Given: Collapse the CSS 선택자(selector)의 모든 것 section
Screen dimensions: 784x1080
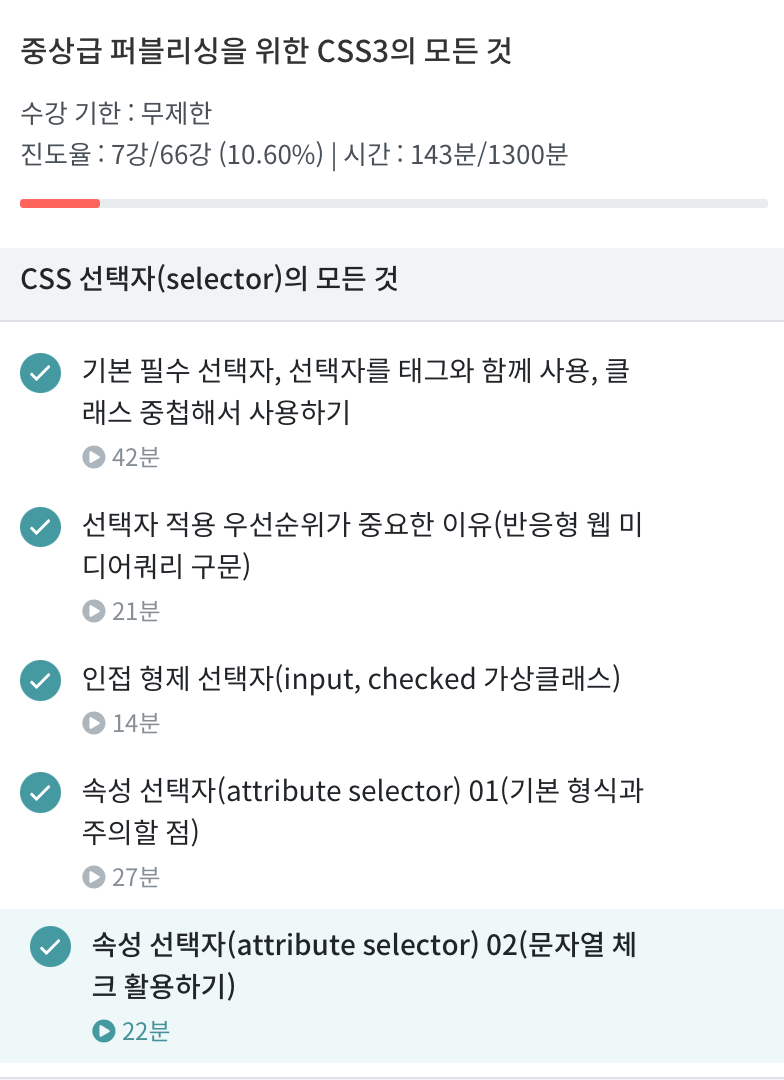Looking at the screenshot, I should 392,280.
